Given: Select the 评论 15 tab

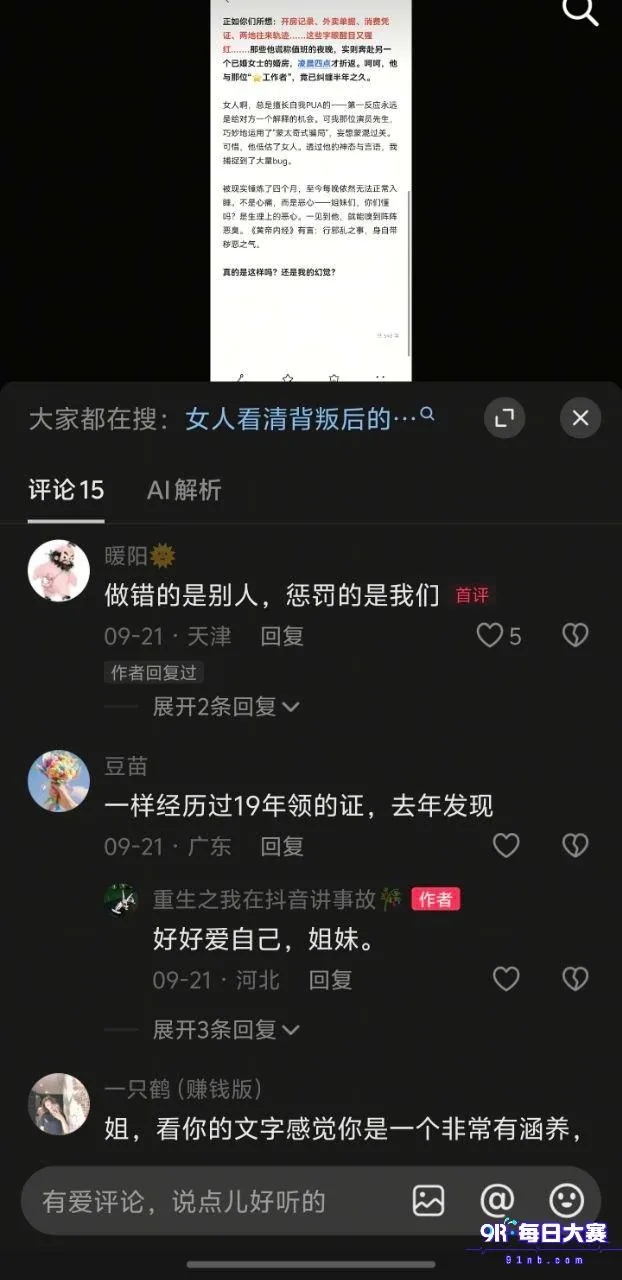Looking at the screenshot, I should point(66,490).
